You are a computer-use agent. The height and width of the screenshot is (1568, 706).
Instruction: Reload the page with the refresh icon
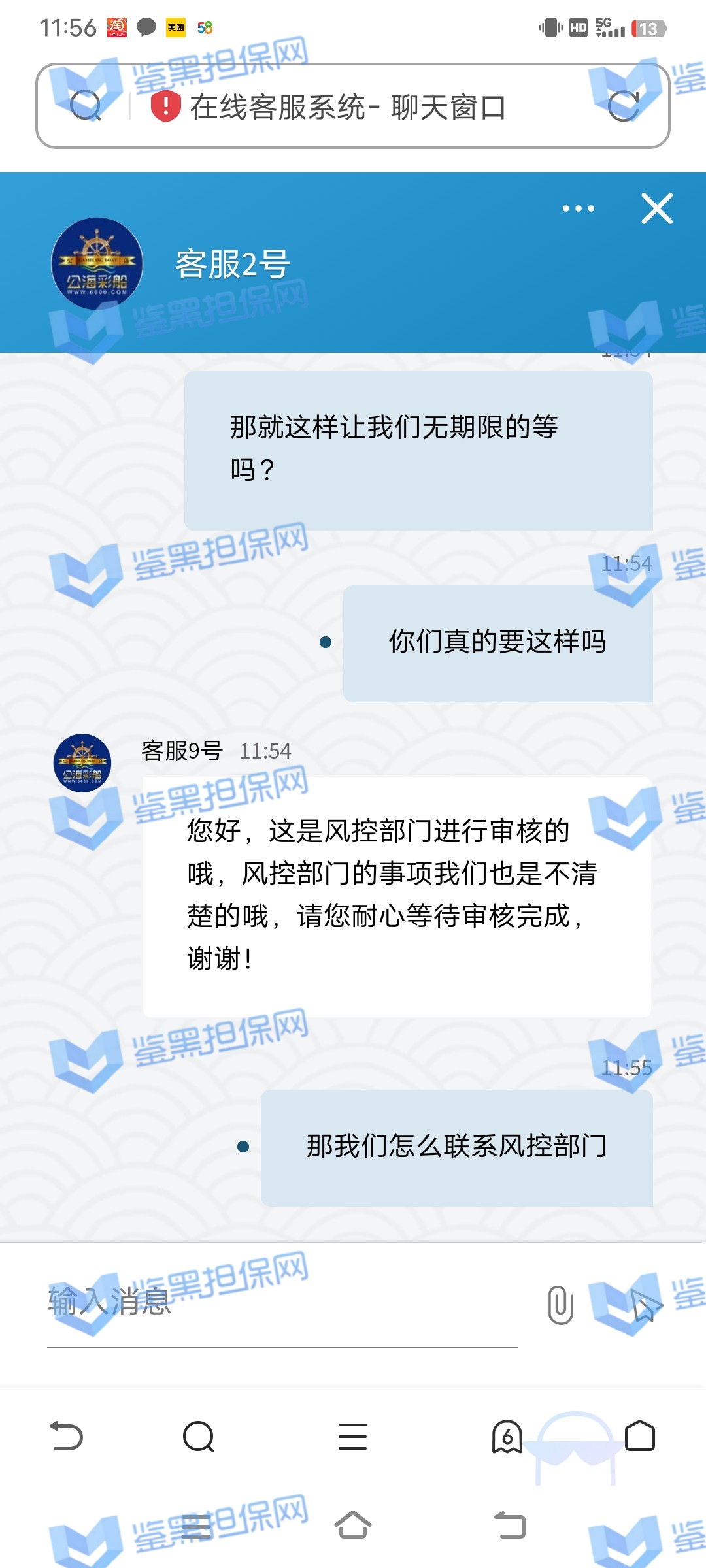click(x=623, y=106)
